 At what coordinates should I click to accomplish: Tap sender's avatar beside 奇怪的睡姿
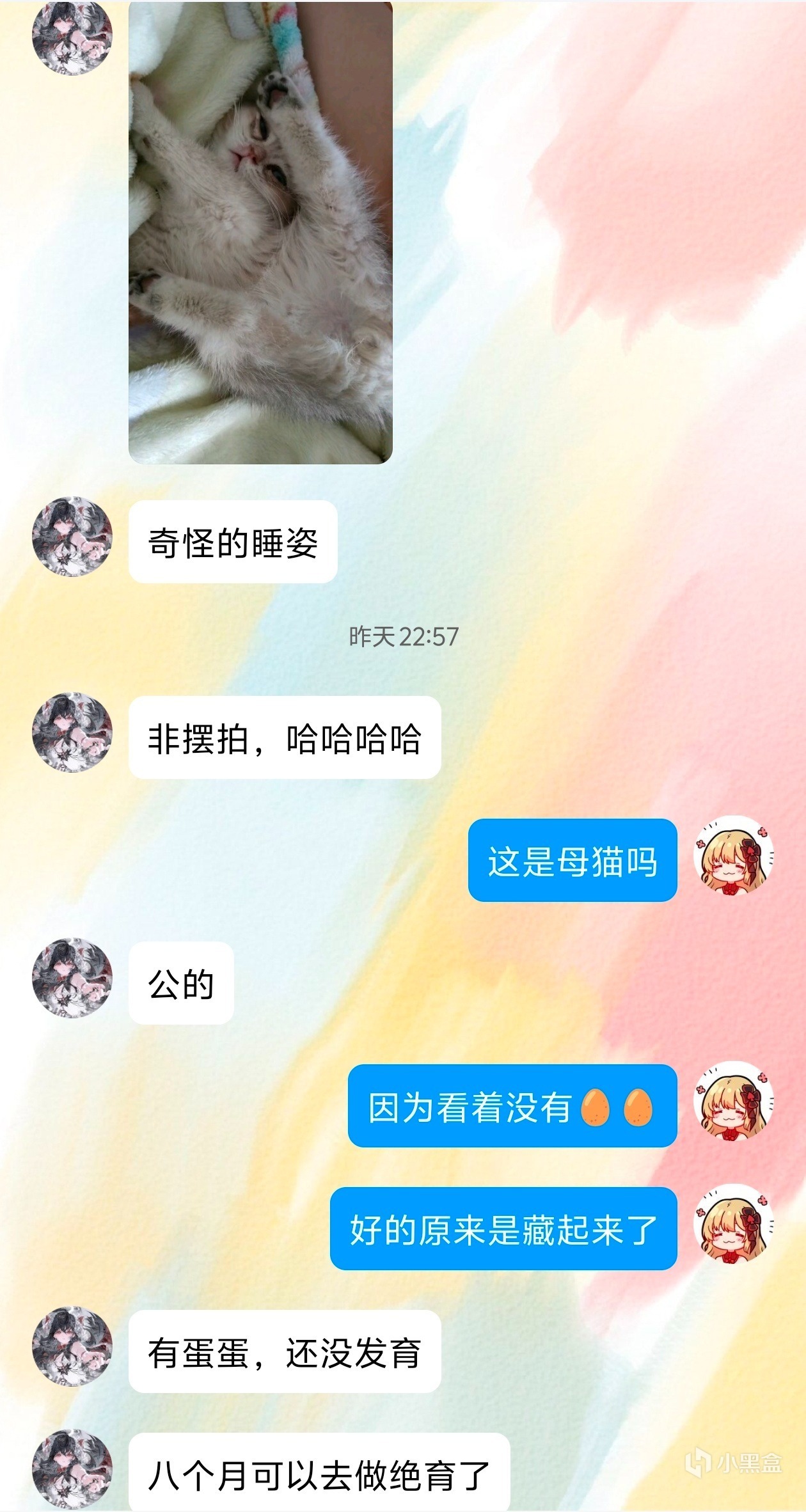click(72, 537)
